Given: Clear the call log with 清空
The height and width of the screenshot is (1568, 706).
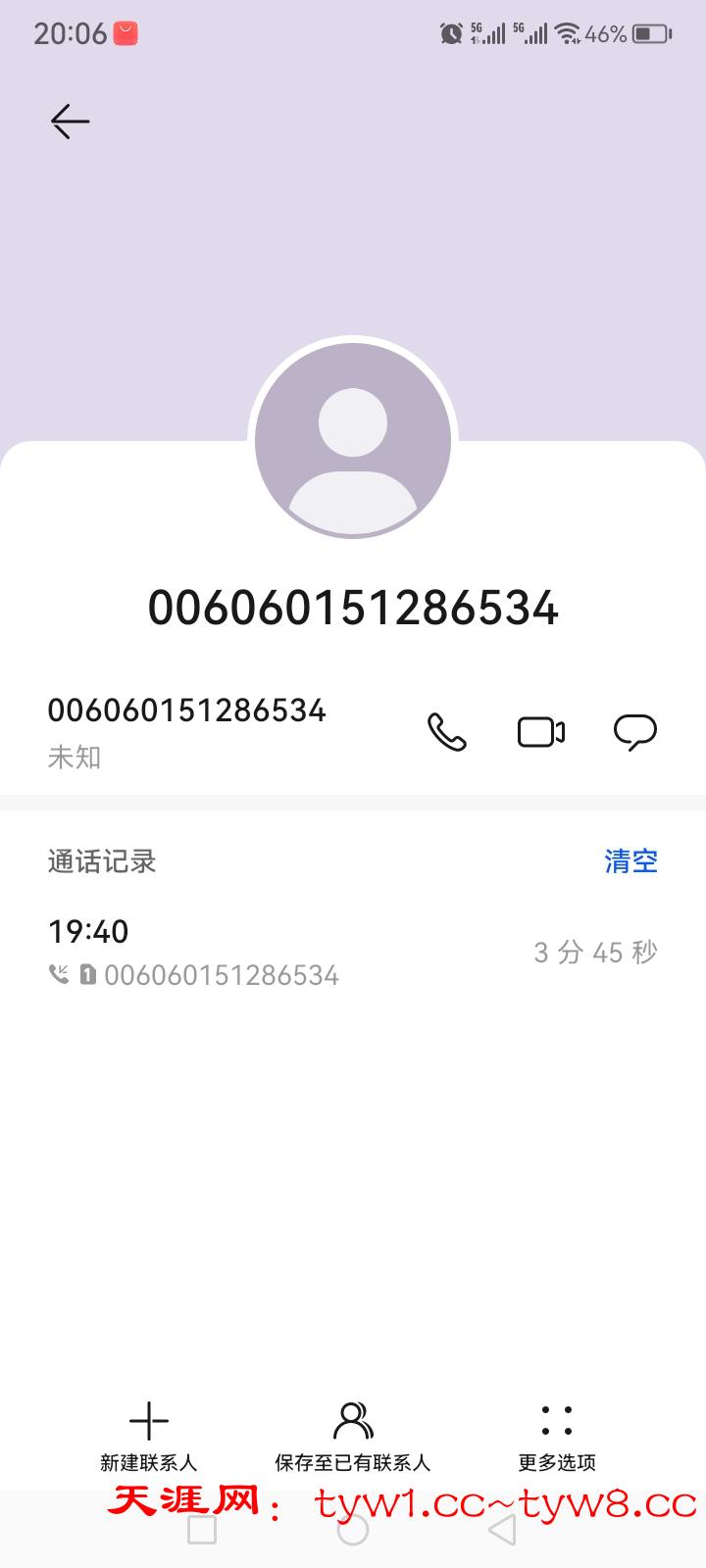Looking at the screenshot, I should pos(630,861).
